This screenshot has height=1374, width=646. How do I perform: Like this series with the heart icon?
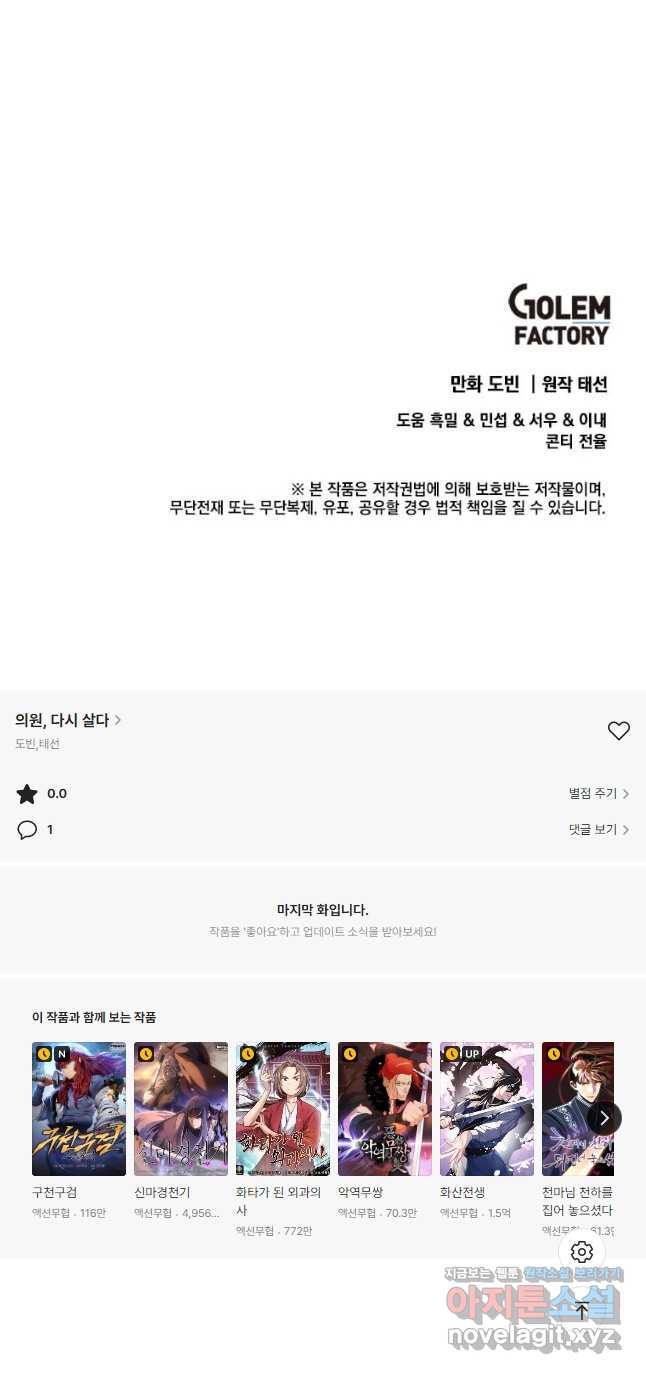click(x=618, y=731)
